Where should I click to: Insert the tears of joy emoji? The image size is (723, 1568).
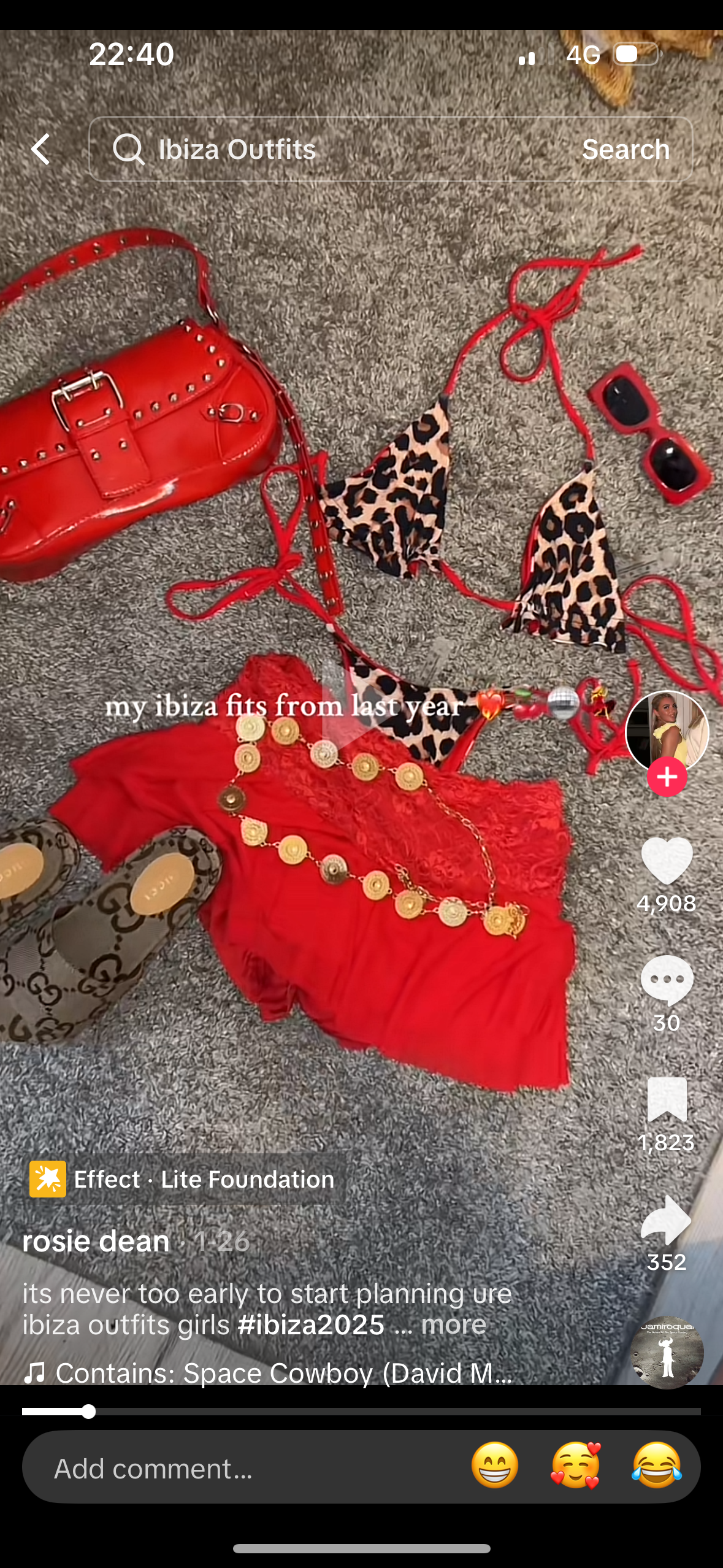(656, 1466)
